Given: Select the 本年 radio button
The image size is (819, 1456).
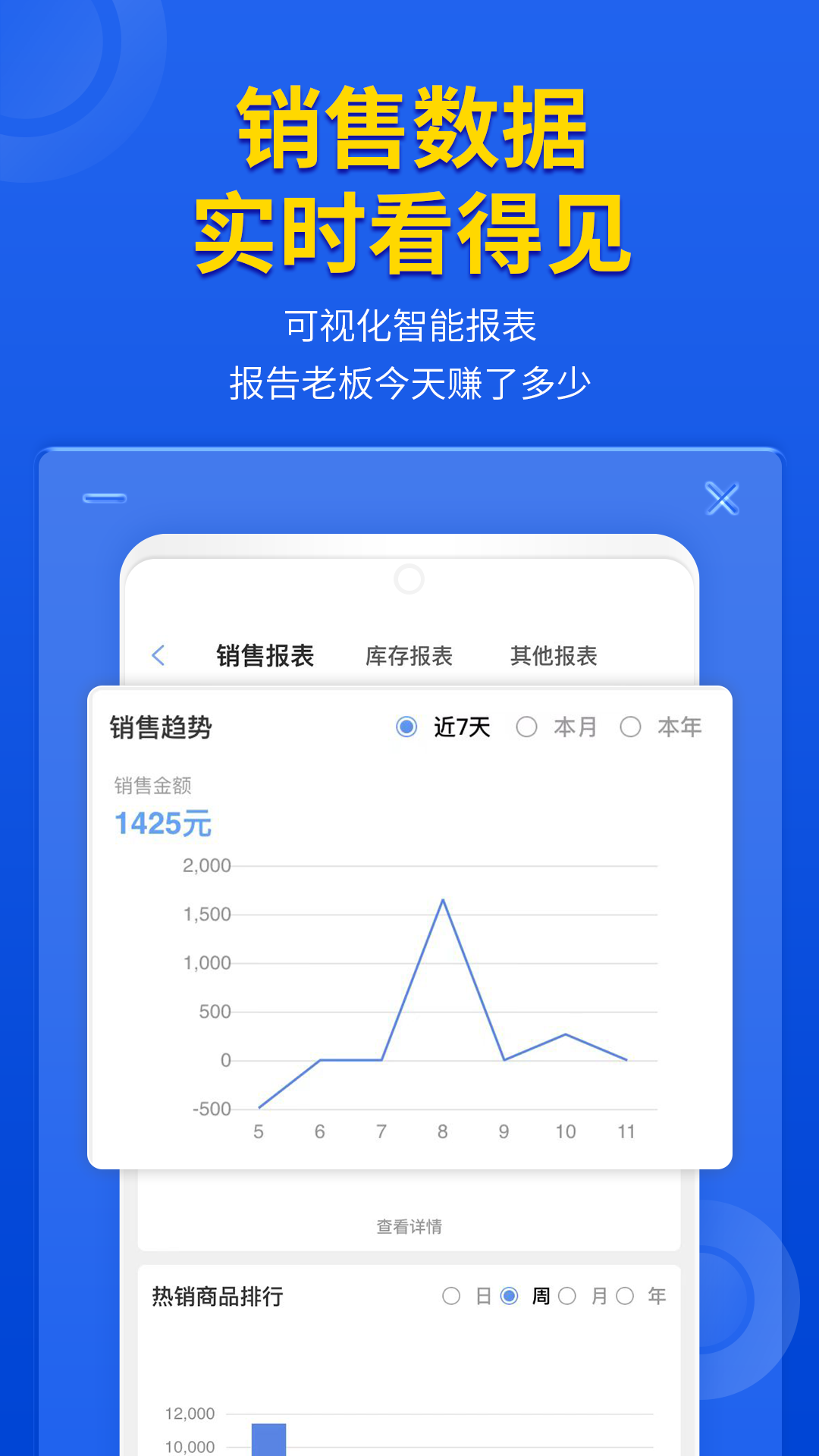Looking at the screenshot, I should pos(630,726).
